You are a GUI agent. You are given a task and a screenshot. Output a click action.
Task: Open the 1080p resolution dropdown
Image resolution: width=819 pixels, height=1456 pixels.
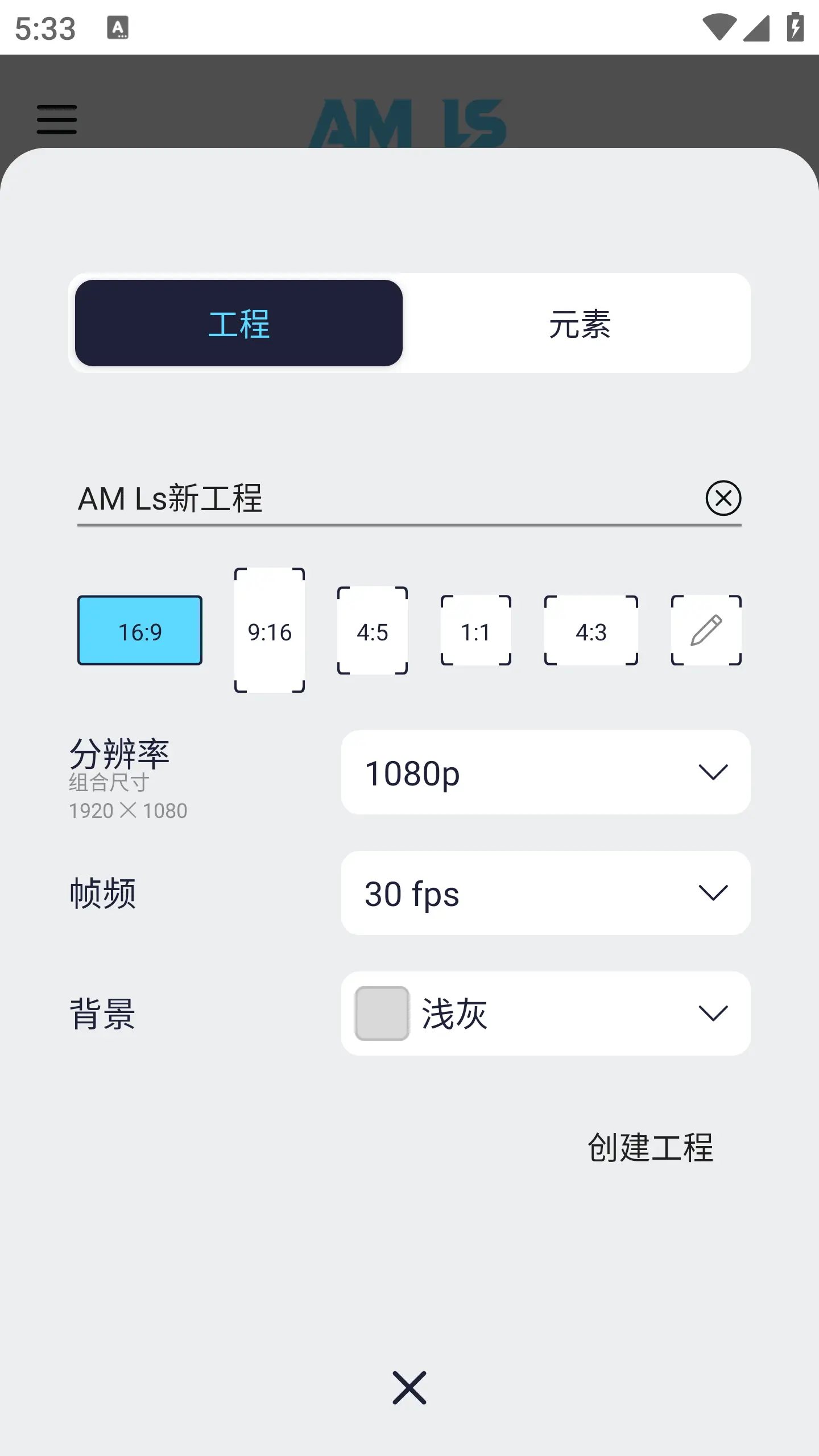pyautogui.click(x=545, y=772)
